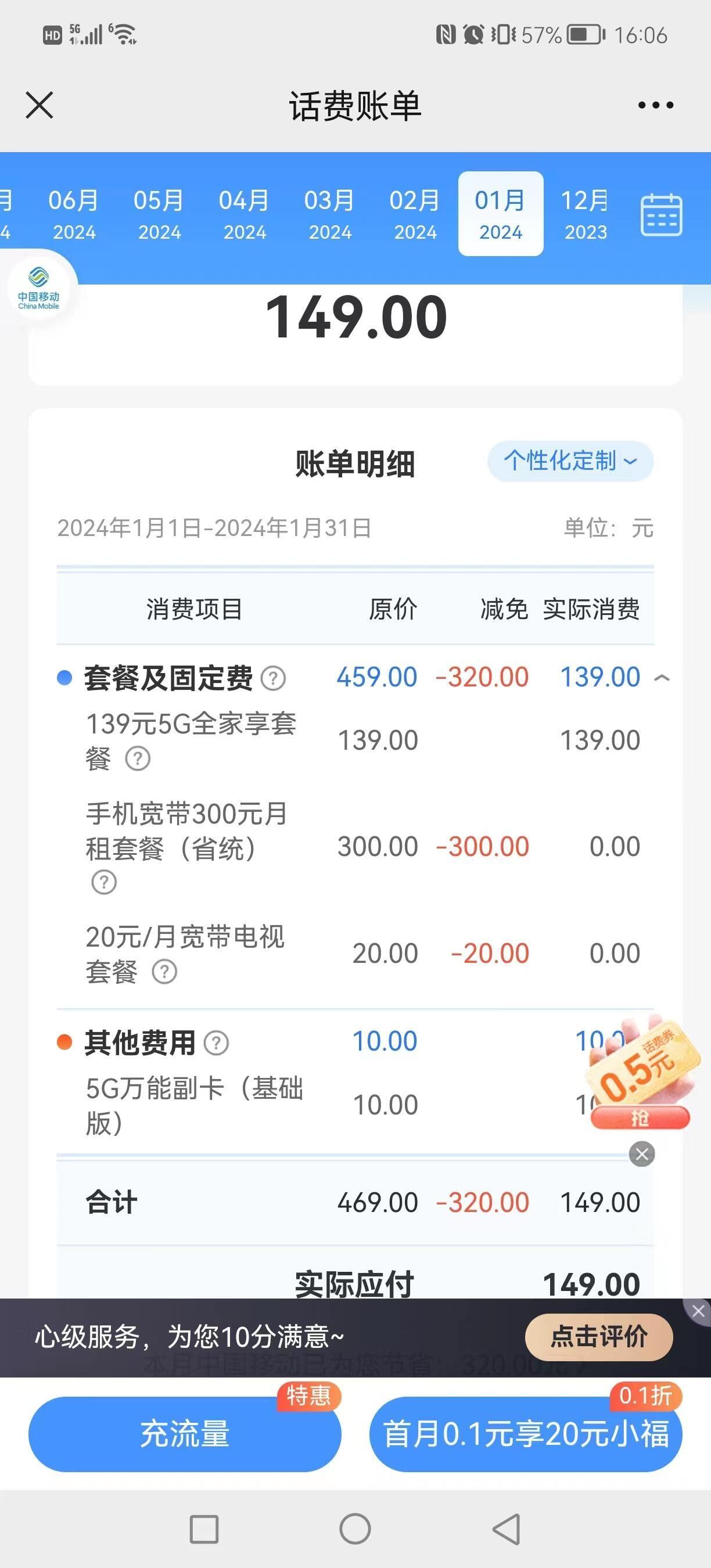The image size is (711, 1568).
Task: View the 03月 2024 bill
Action: coord(329,214)
